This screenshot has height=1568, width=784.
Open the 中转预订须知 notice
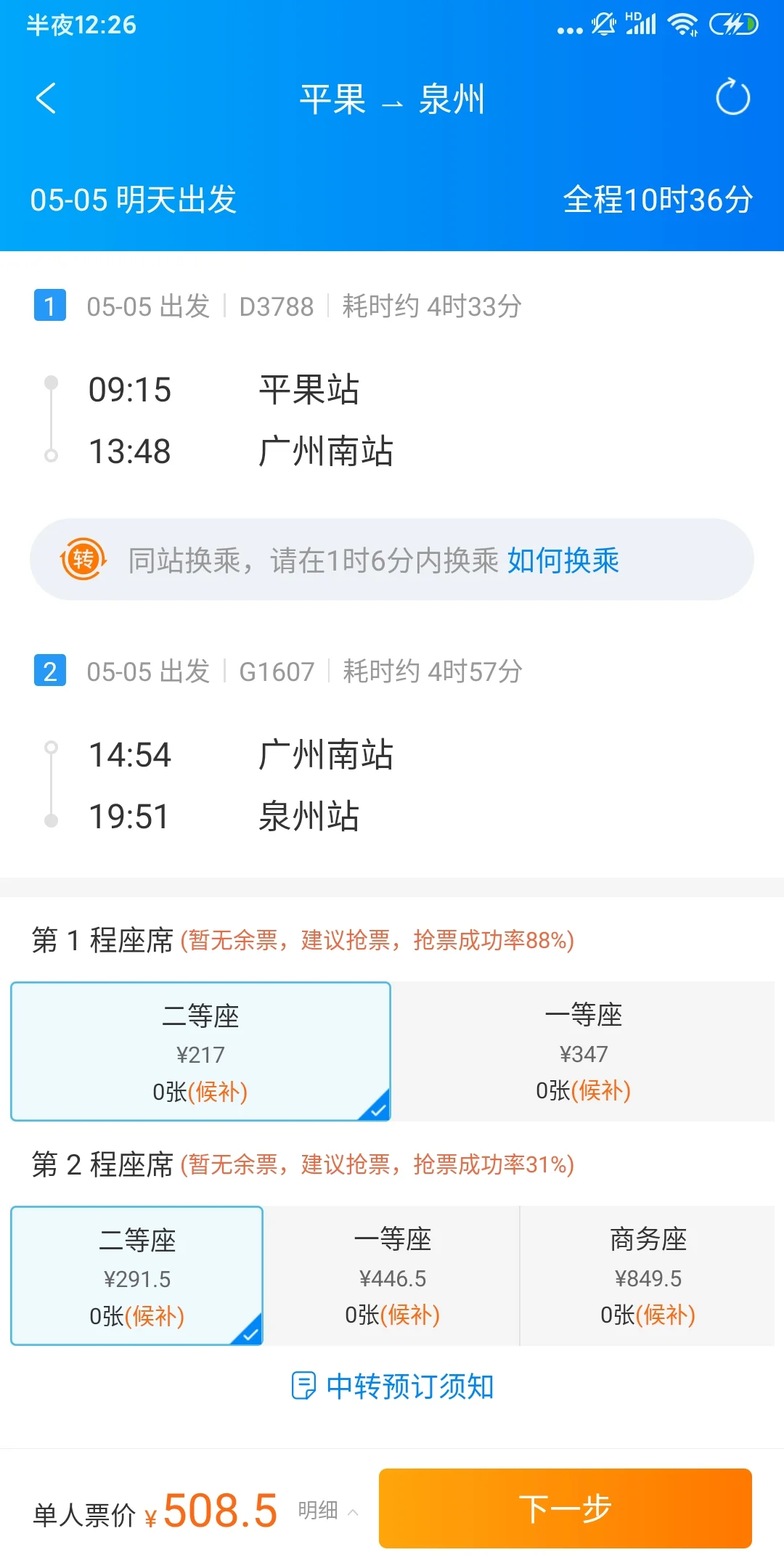[412, 1385]
